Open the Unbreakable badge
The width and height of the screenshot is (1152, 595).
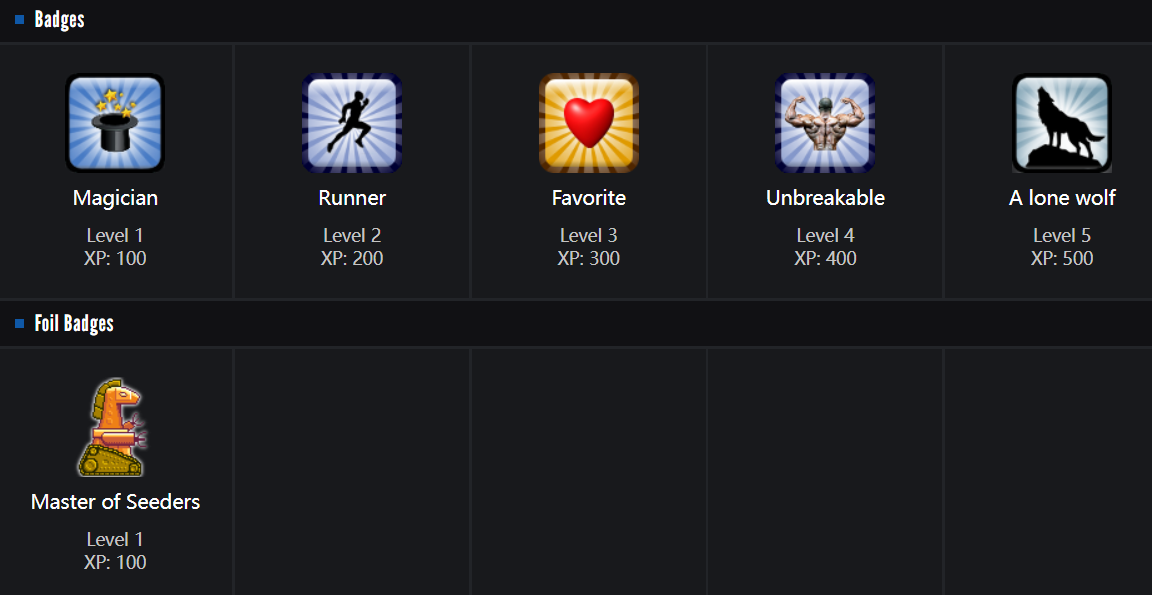pos(825,124)
